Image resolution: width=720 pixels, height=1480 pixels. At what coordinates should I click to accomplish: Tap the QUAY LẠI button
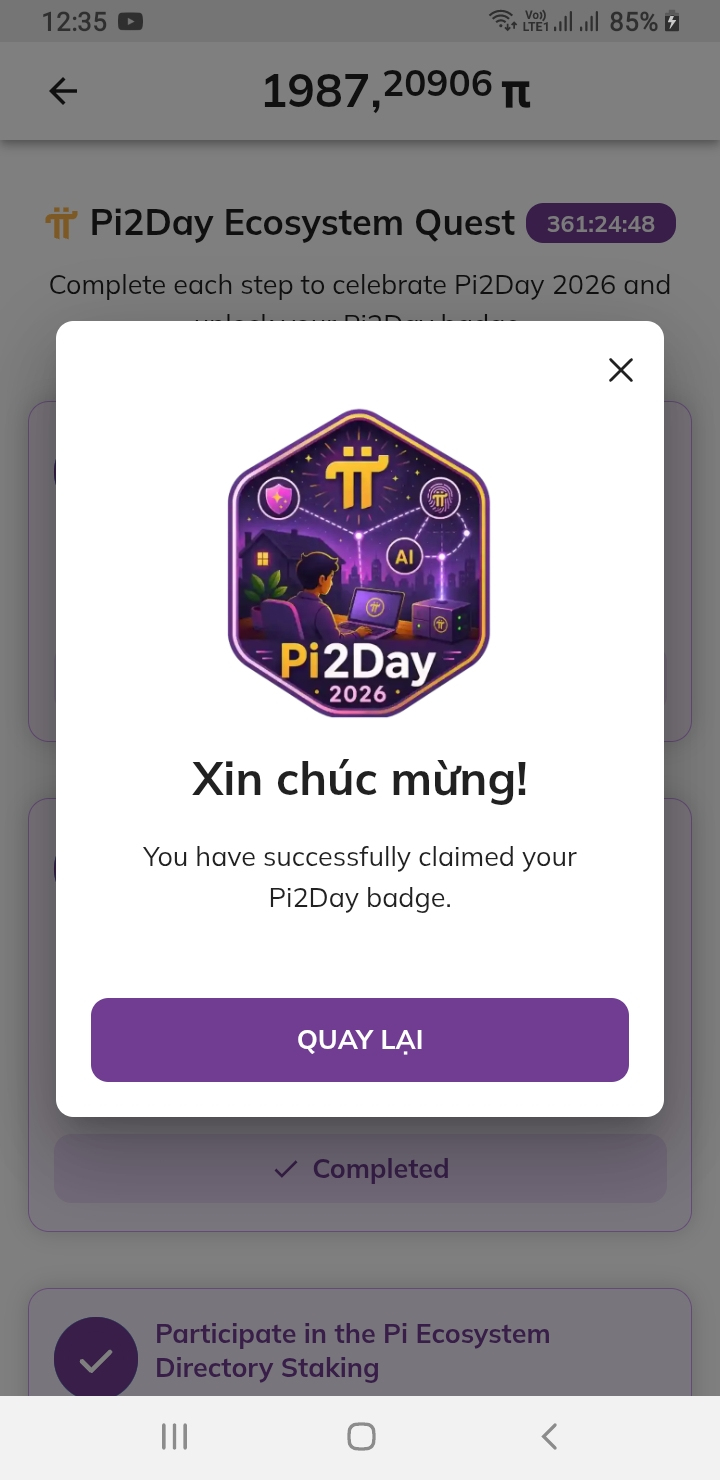pyautogui.click(x=360, y=1040)
